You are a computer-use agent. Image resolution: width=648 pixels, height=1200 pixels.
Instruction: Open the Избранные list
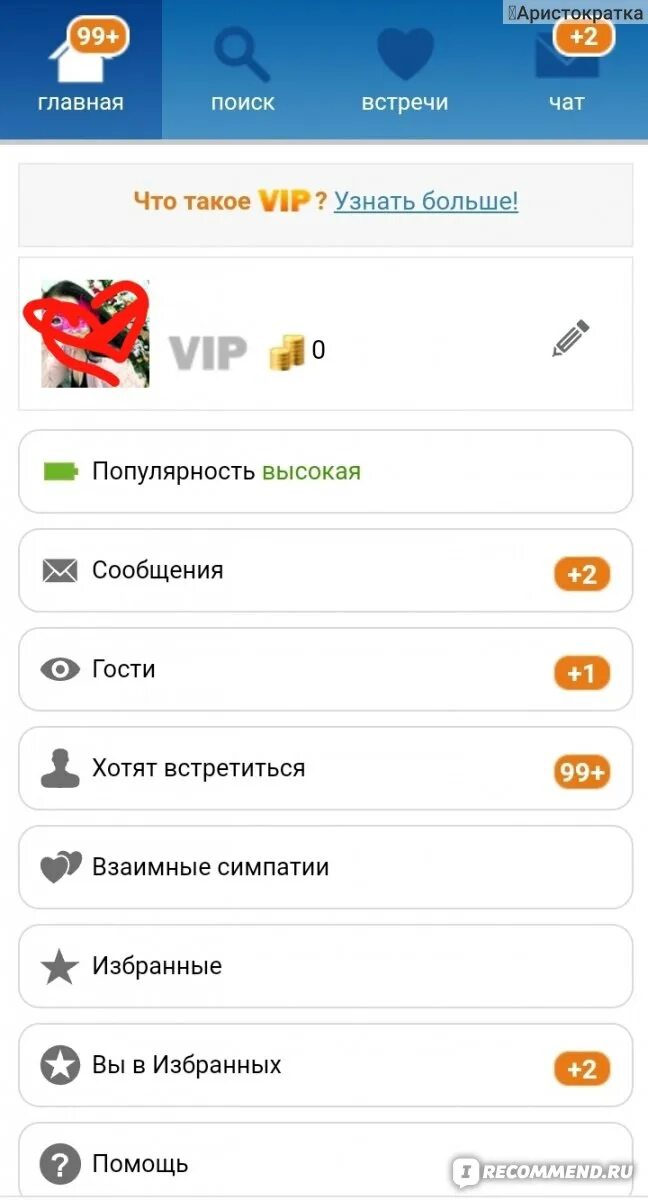[x=325, y=966]
